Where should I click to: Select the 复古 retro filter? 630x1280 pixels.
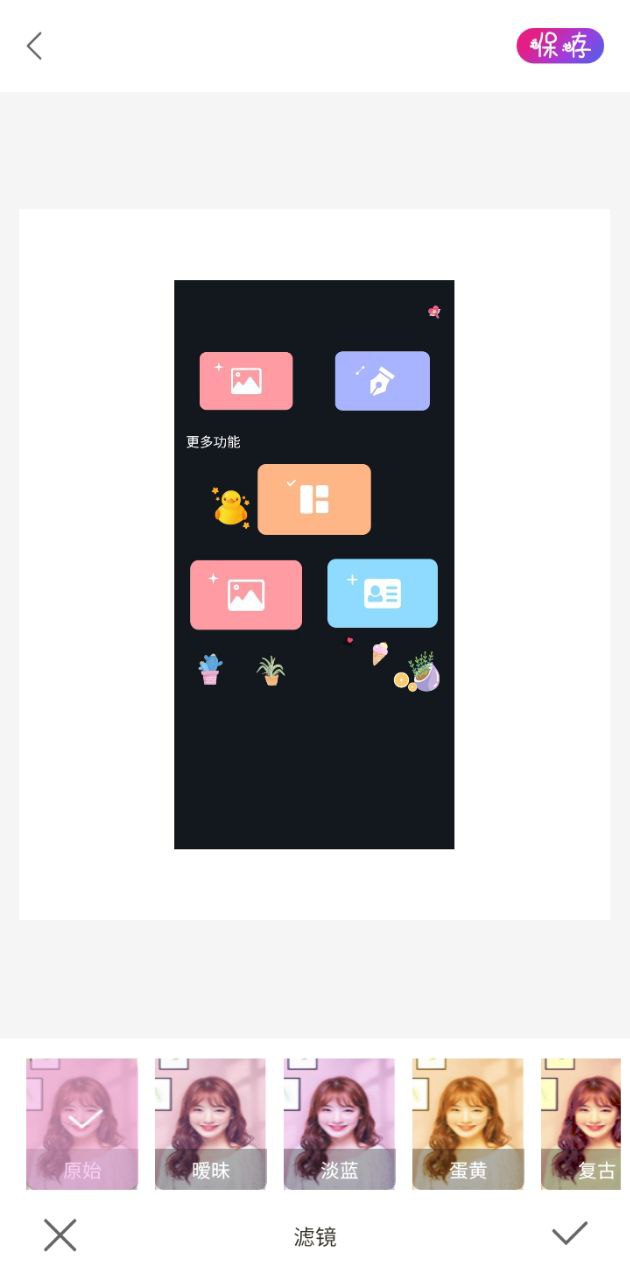point(583,1123)
